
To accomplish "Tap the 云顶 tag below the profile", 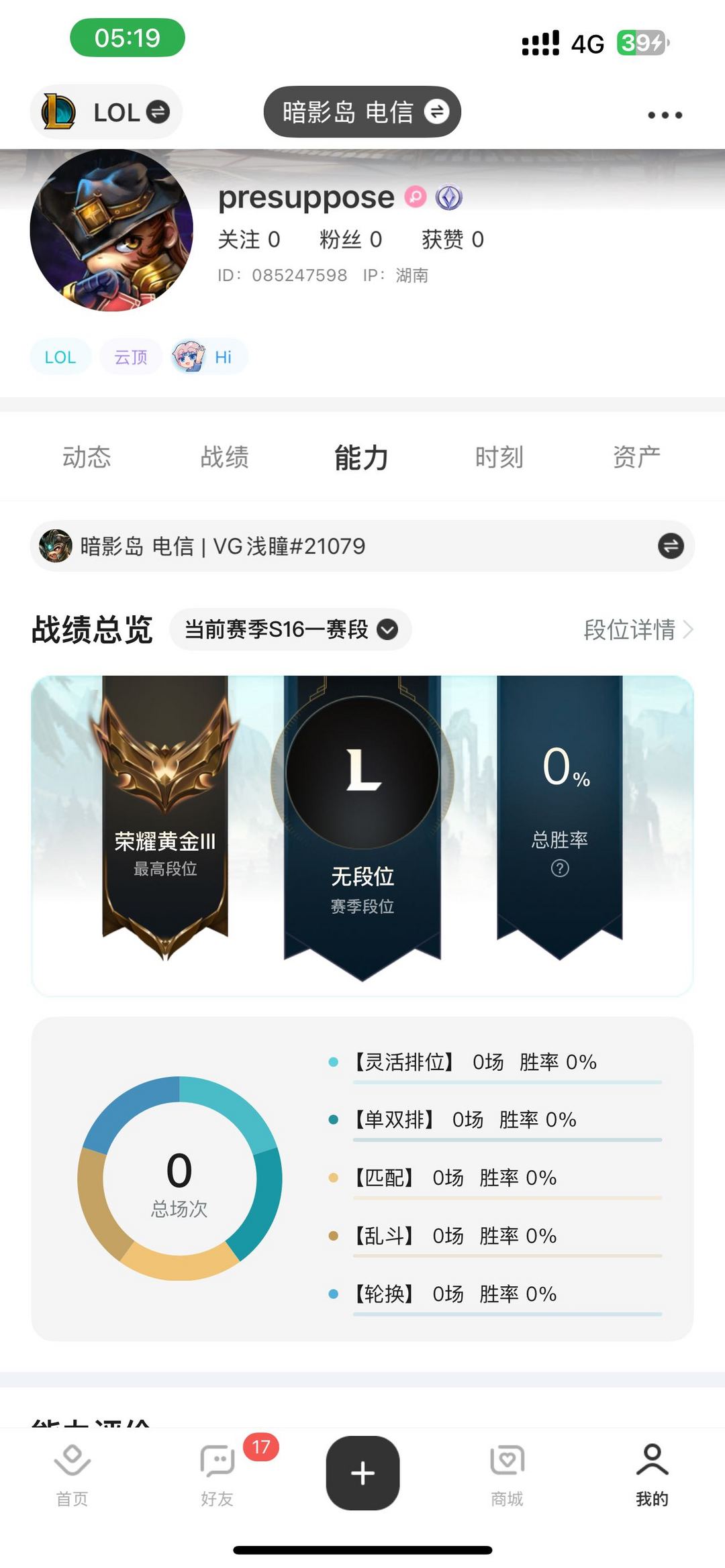I will [130, 357].
